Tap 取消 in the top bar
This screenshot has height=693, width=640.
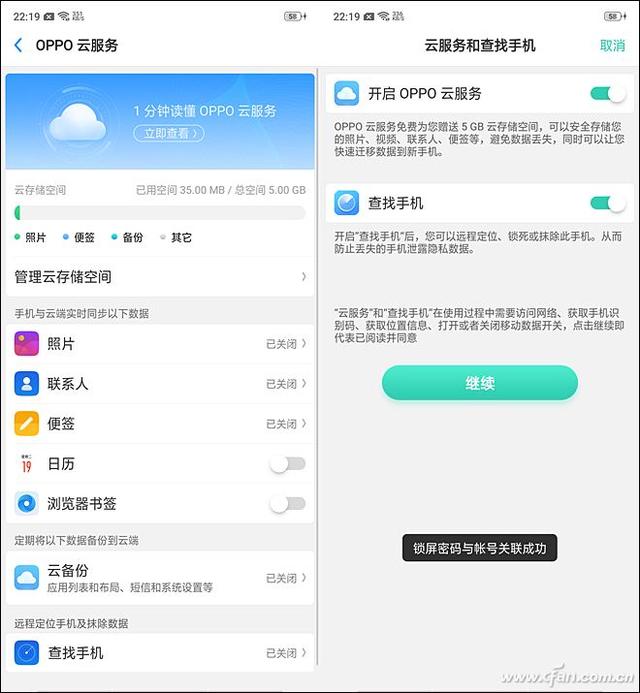pos(612,45)
